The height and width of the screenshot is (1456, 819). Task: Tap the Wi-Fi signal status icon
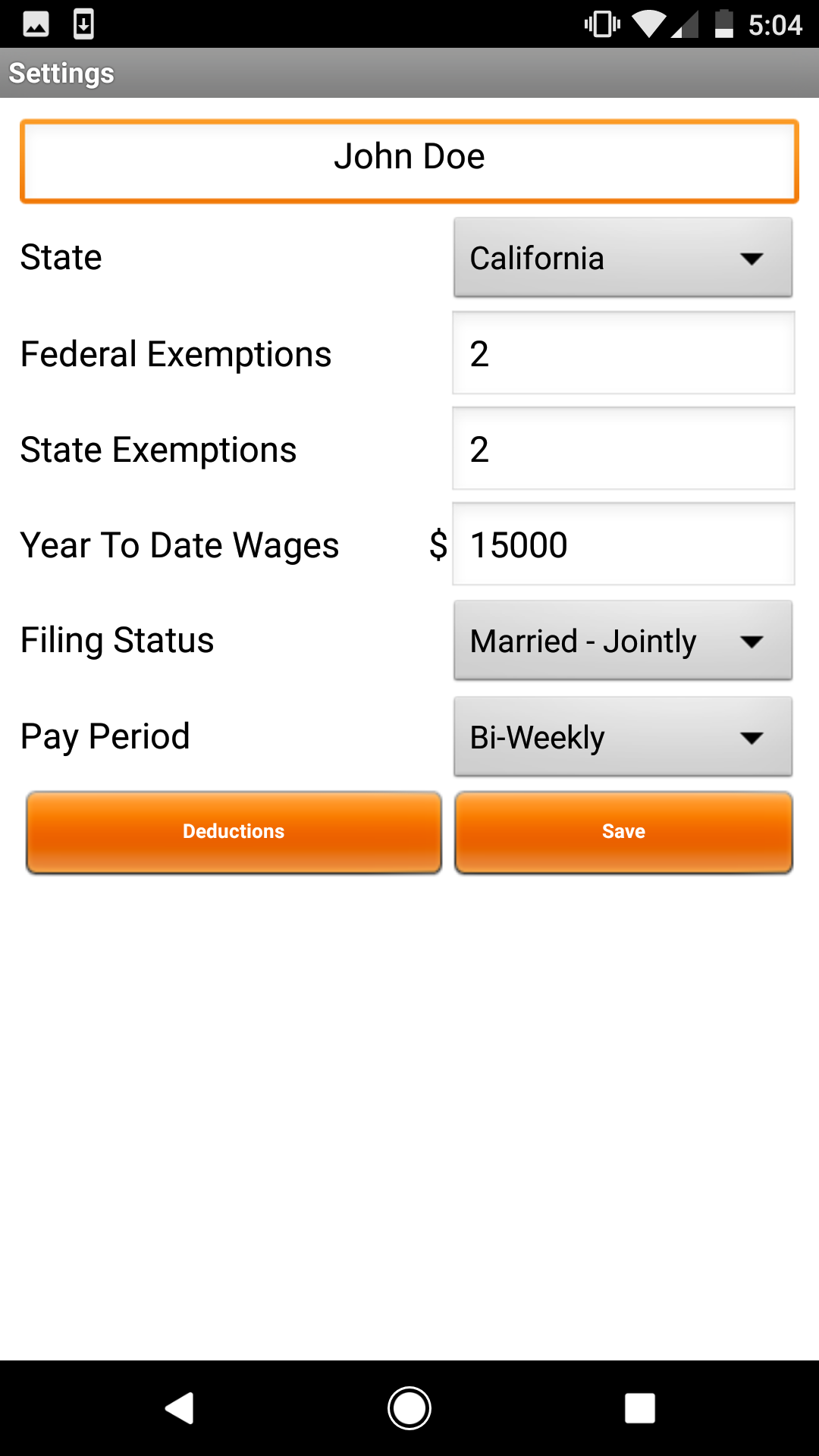[648, 24]
